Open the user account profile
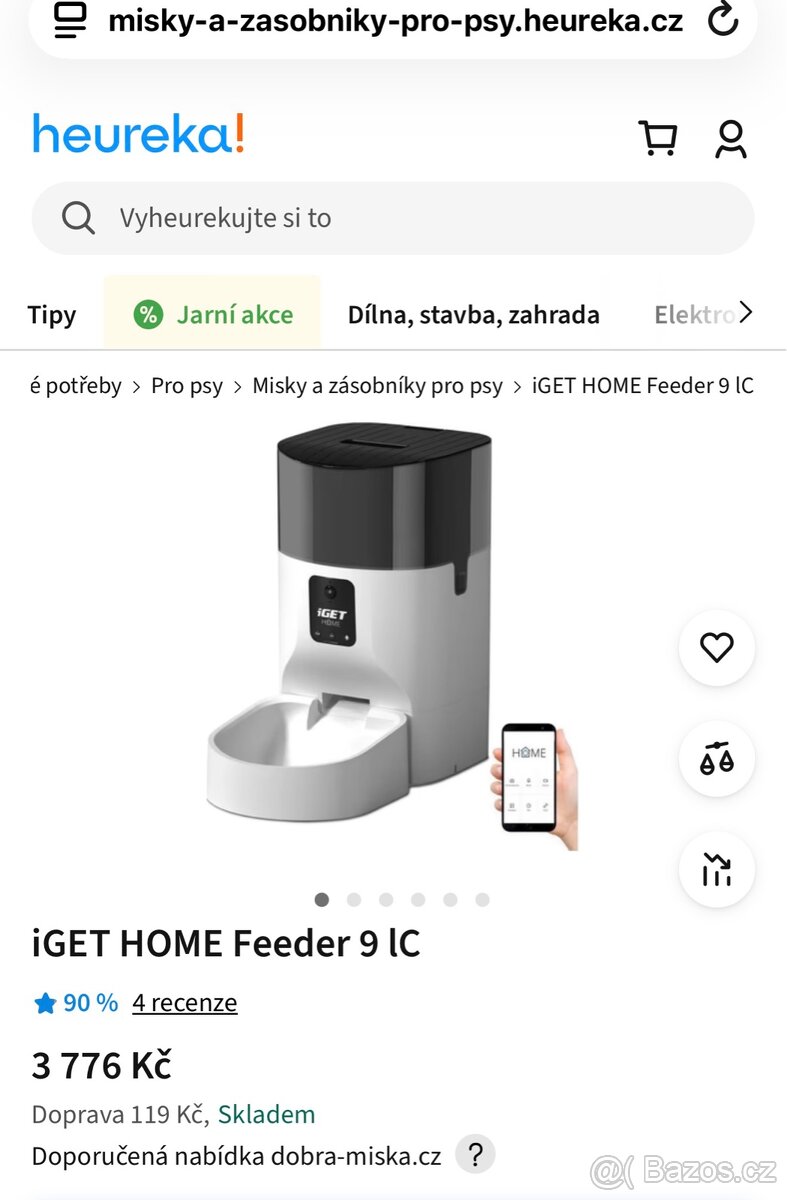The height and width of the screenshot is (1200, 787). (731, 138)
